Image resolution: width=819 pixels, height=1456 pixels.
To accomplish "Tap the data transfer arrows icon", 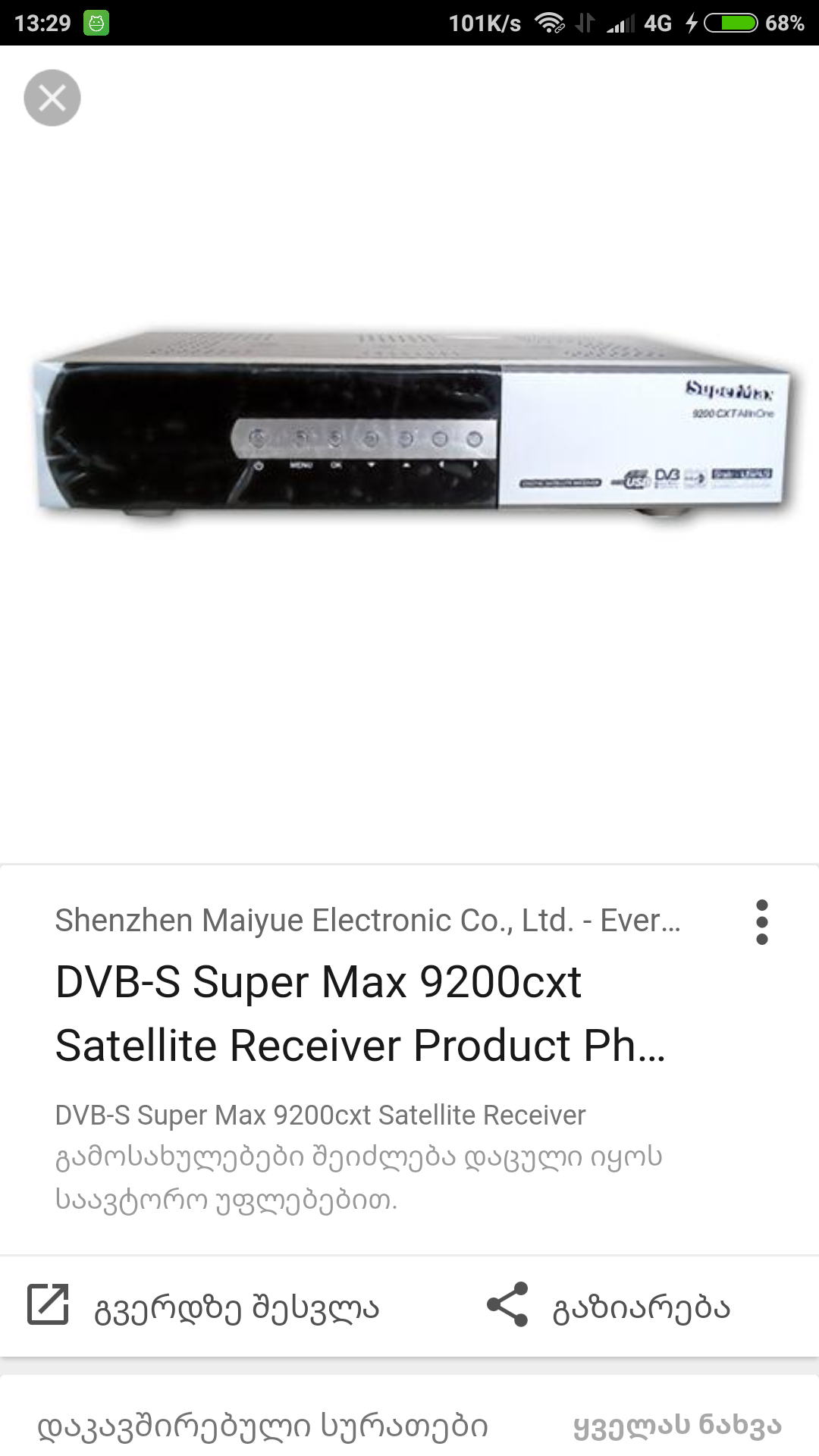I will pyautogui.click(x=588, y=22).
